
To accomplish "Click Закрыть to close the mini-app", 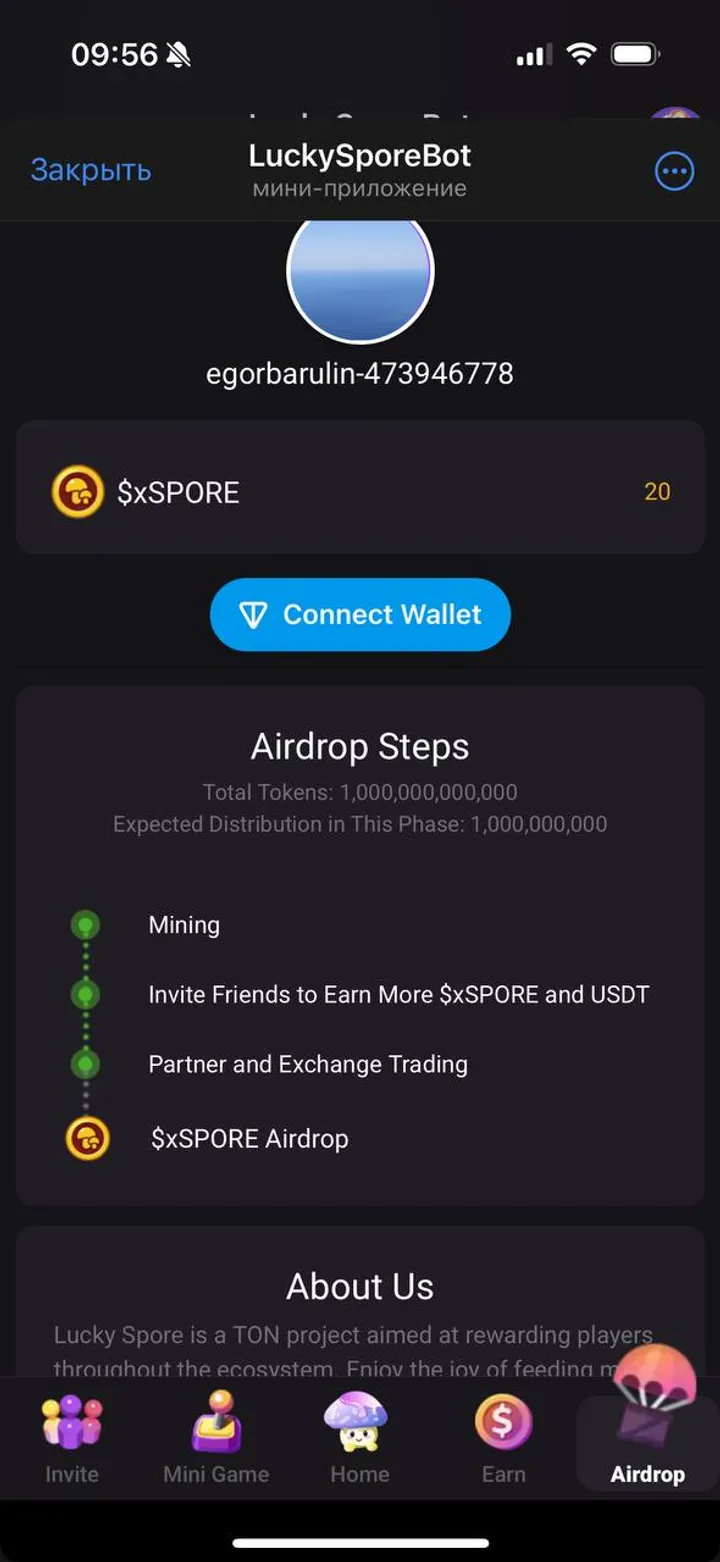I will coord(91,170).
